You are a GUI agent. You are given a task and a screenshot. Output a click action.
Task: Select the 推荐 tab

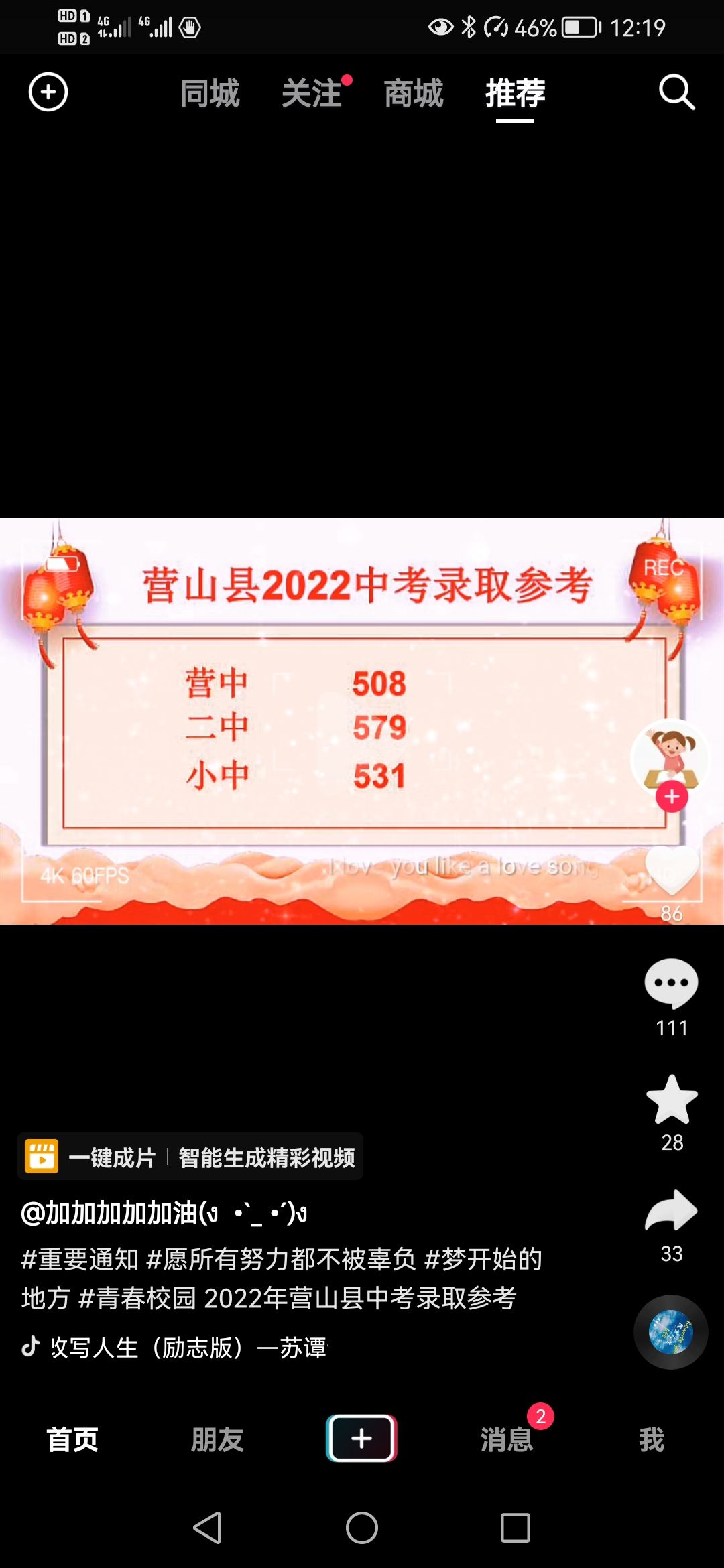pos(515,93)
